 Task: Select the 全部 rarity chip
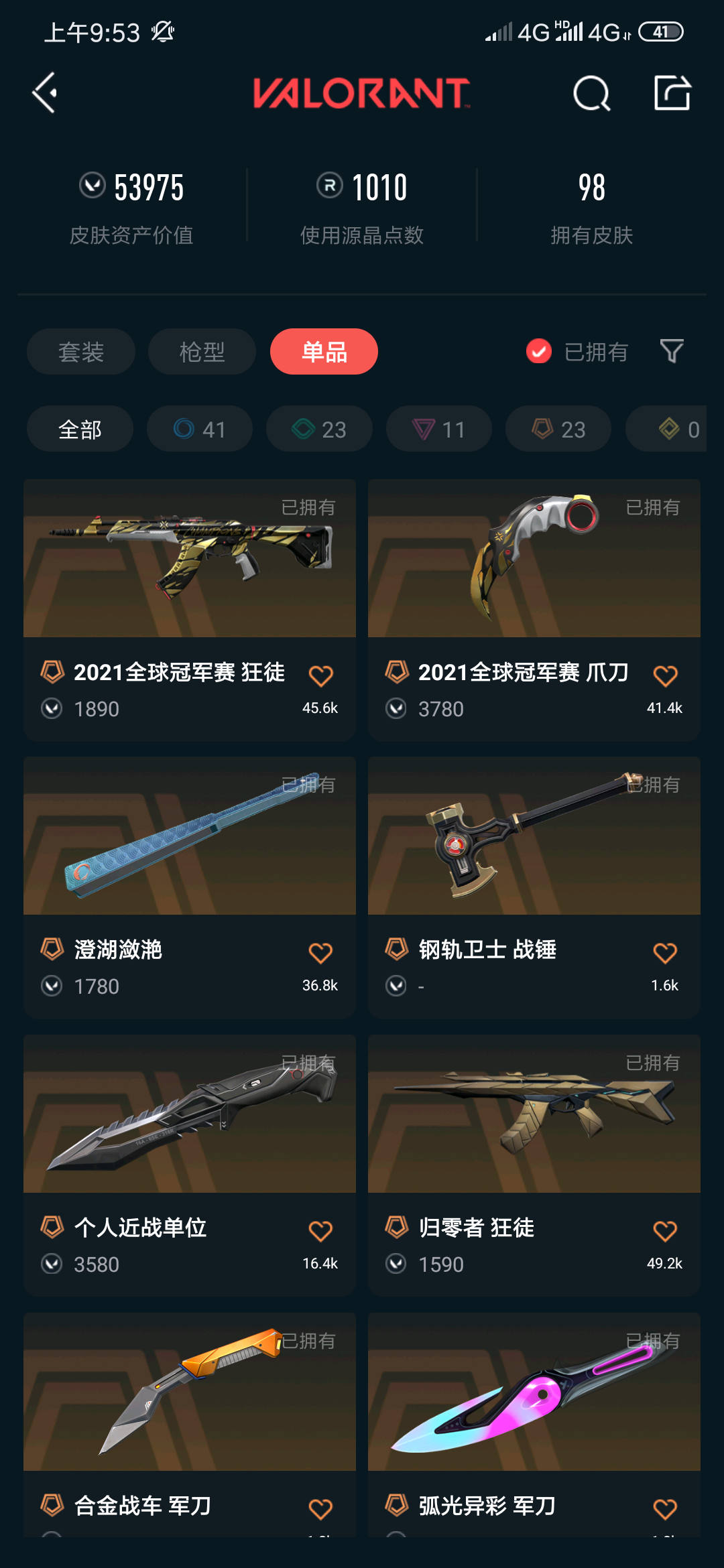[x=80, y=429]
